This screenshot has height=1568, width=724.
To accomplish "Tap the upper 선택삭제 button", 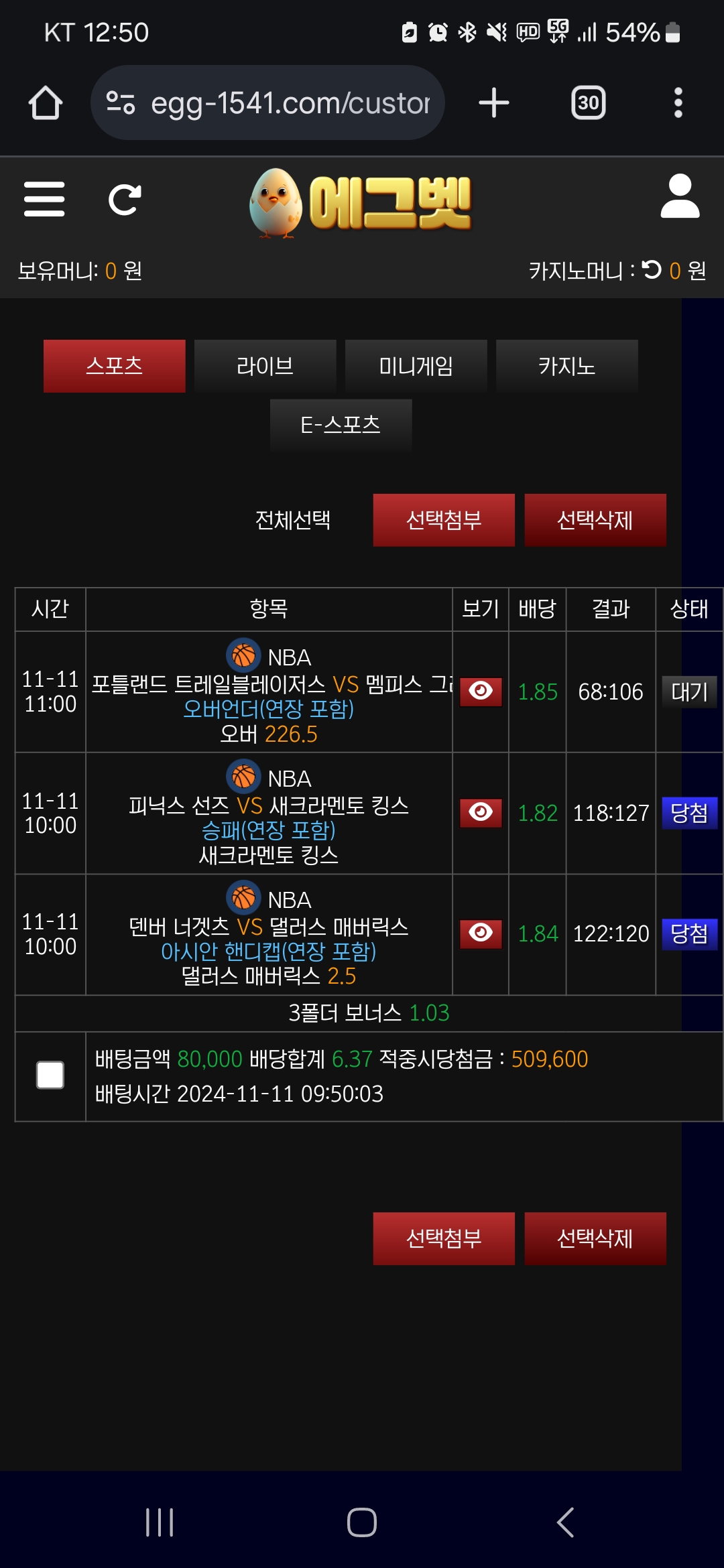I will (595, 520).
